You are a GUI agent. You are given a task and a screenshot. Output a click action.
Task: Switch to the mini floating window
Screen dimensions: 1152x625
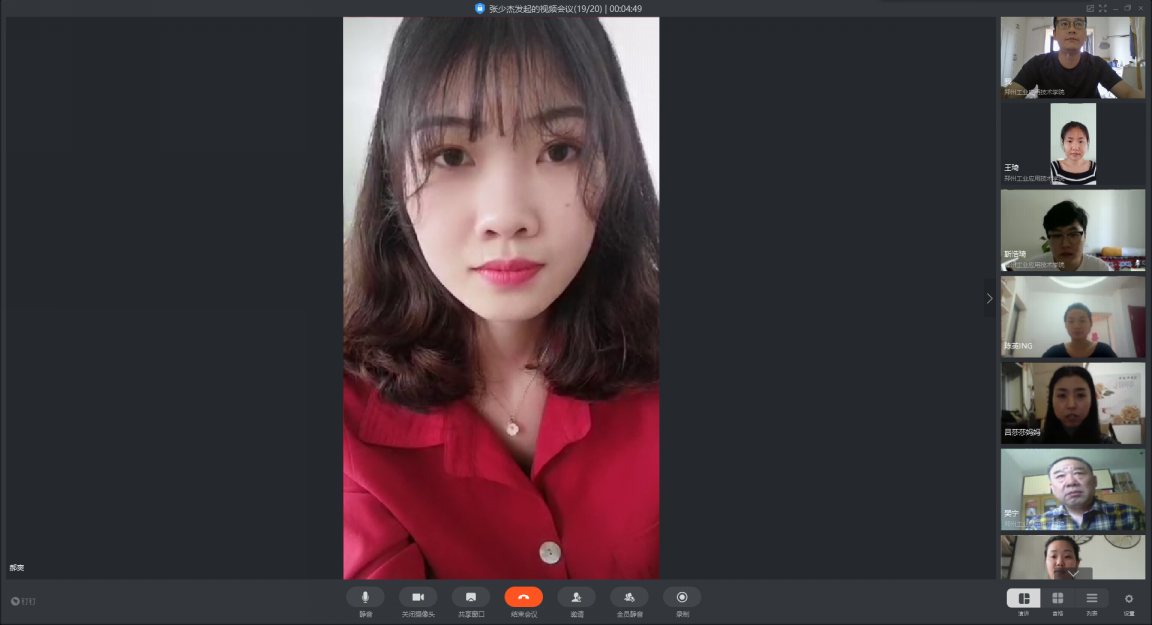(1090, 8)
